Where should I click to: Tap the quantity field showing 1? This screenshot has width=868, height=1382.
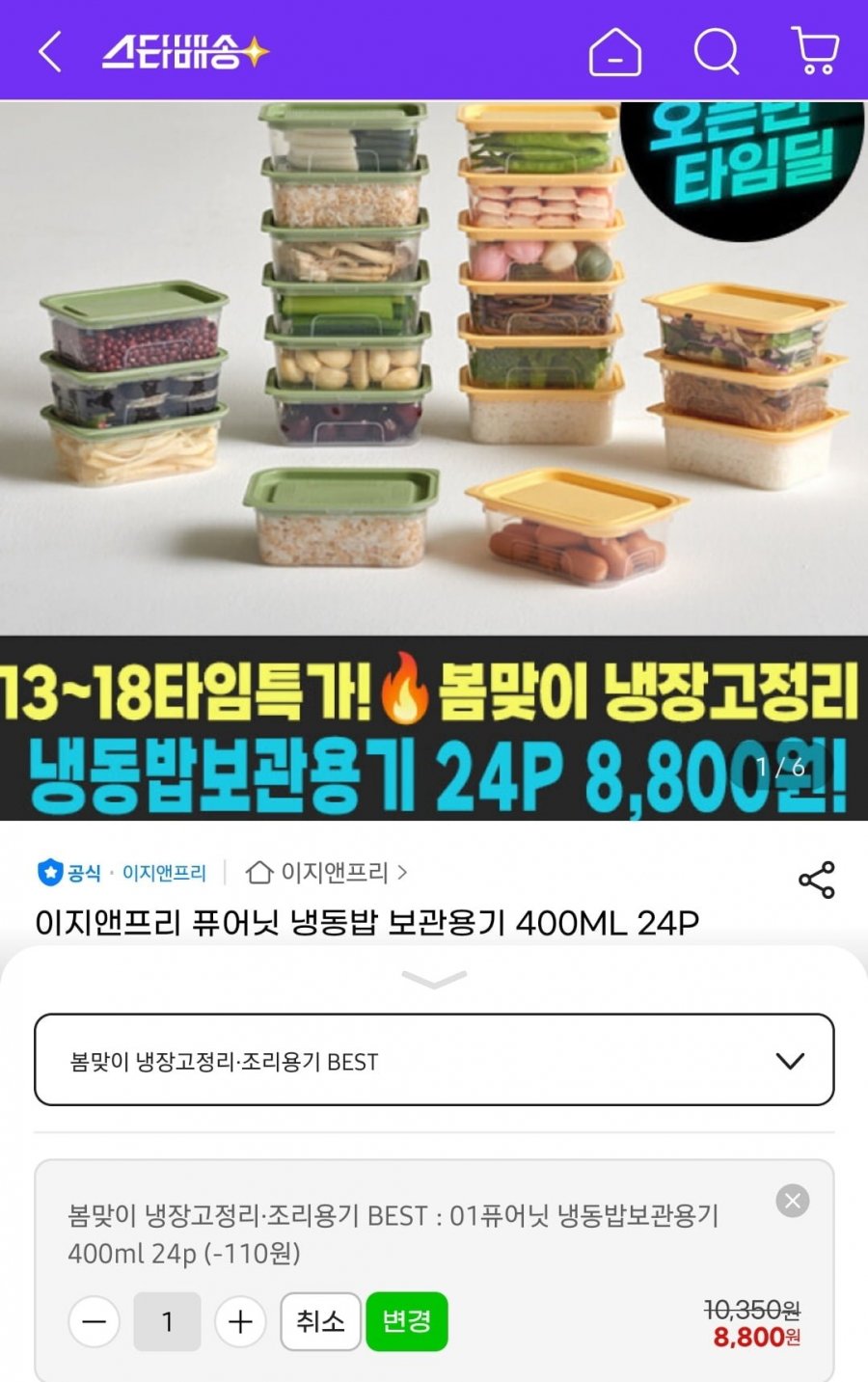pos(167,1321)
